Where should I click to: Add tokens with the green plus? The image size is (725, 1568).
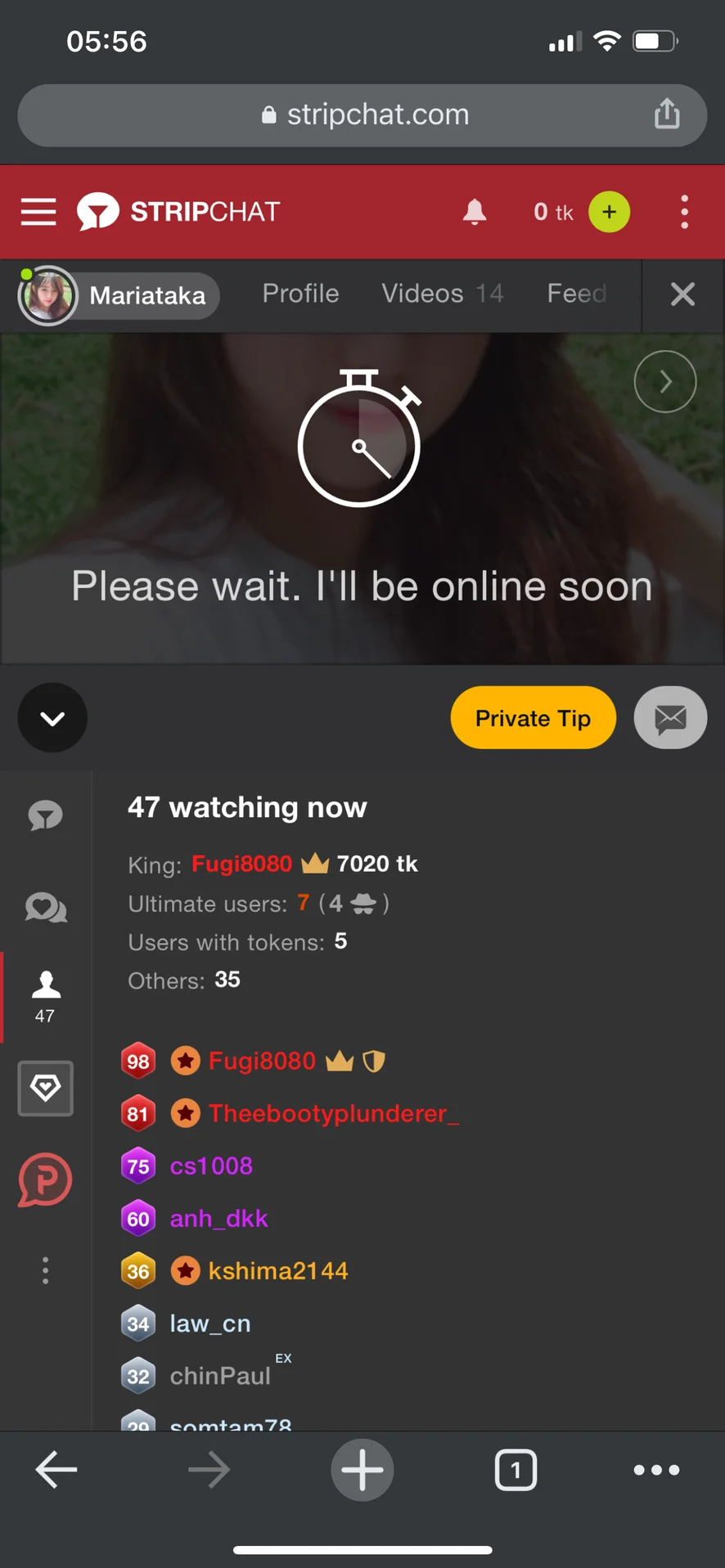[x=609, y=212]
